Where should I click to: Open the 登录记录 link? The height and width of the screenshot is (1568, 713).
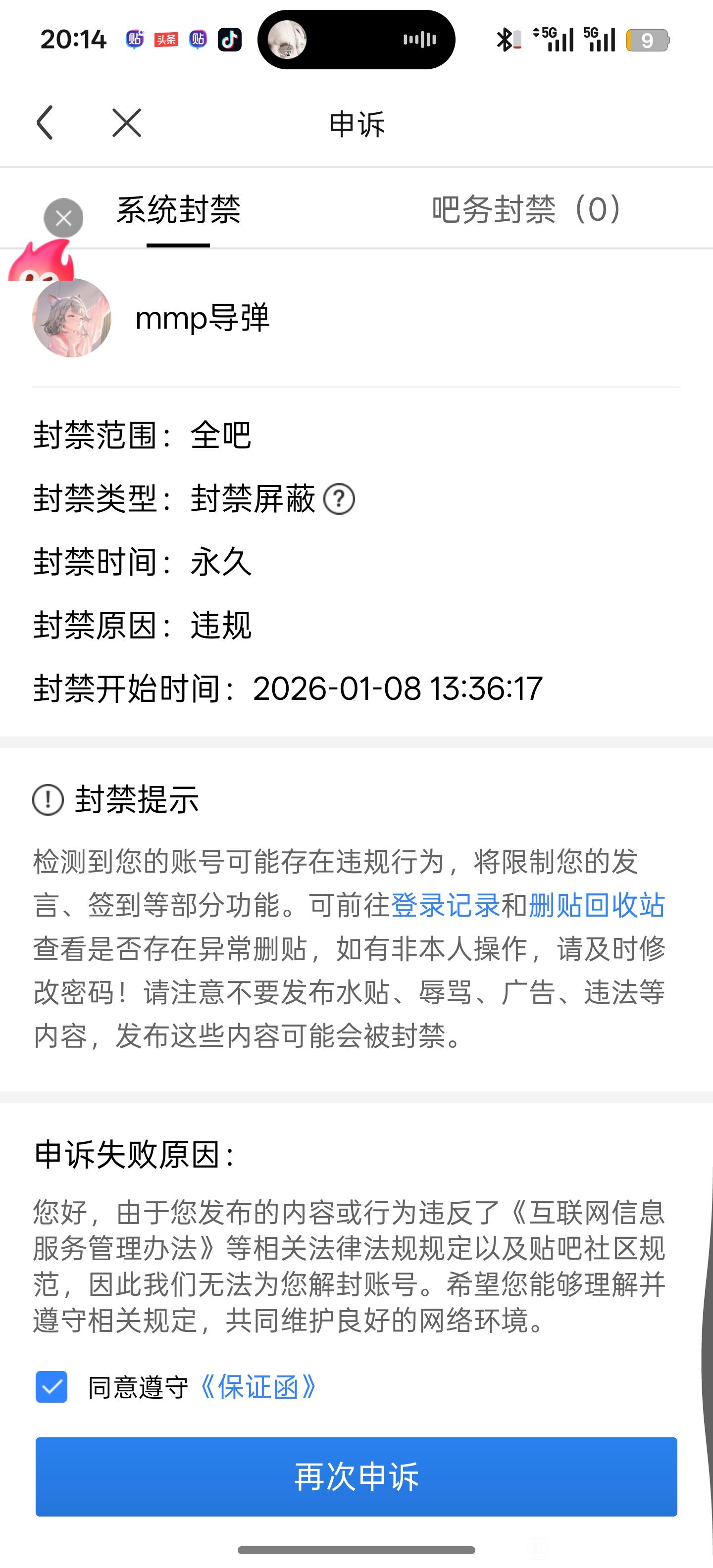pyautogui.click(x=445, y=905)
